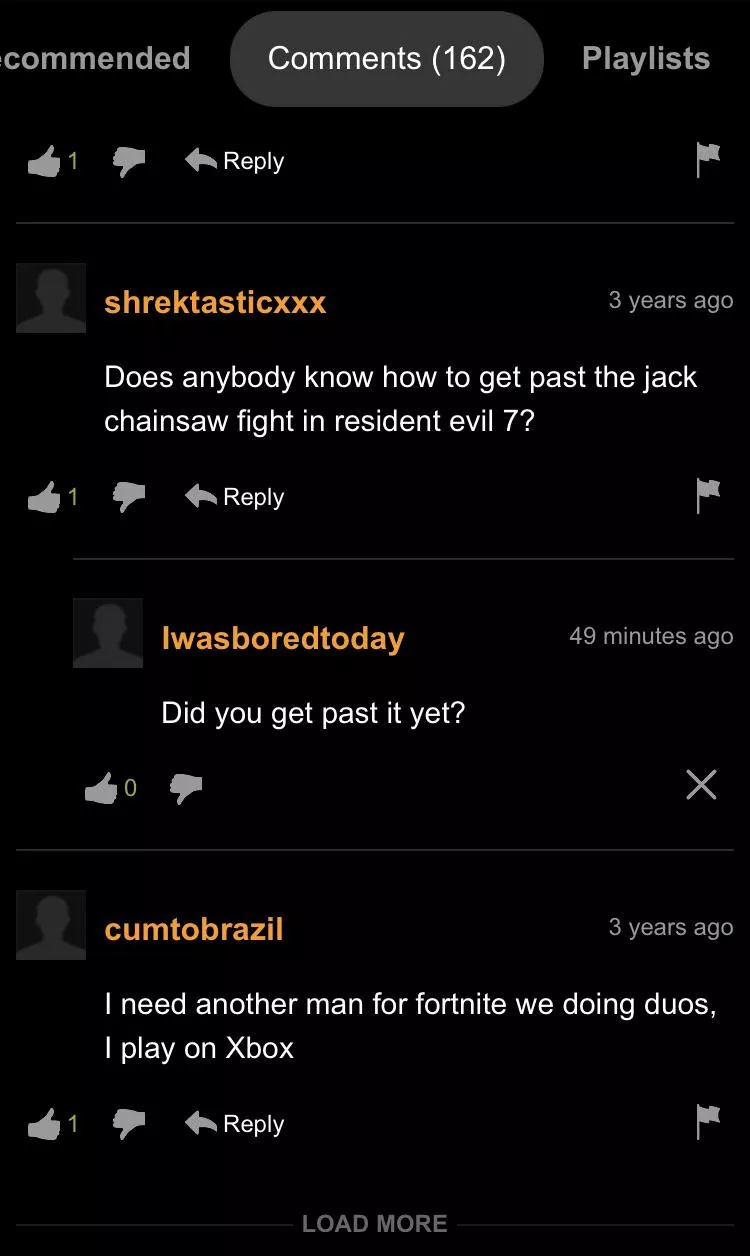
Task: Like the comment by Iwasboredtoday
Action: coord(101,789)
